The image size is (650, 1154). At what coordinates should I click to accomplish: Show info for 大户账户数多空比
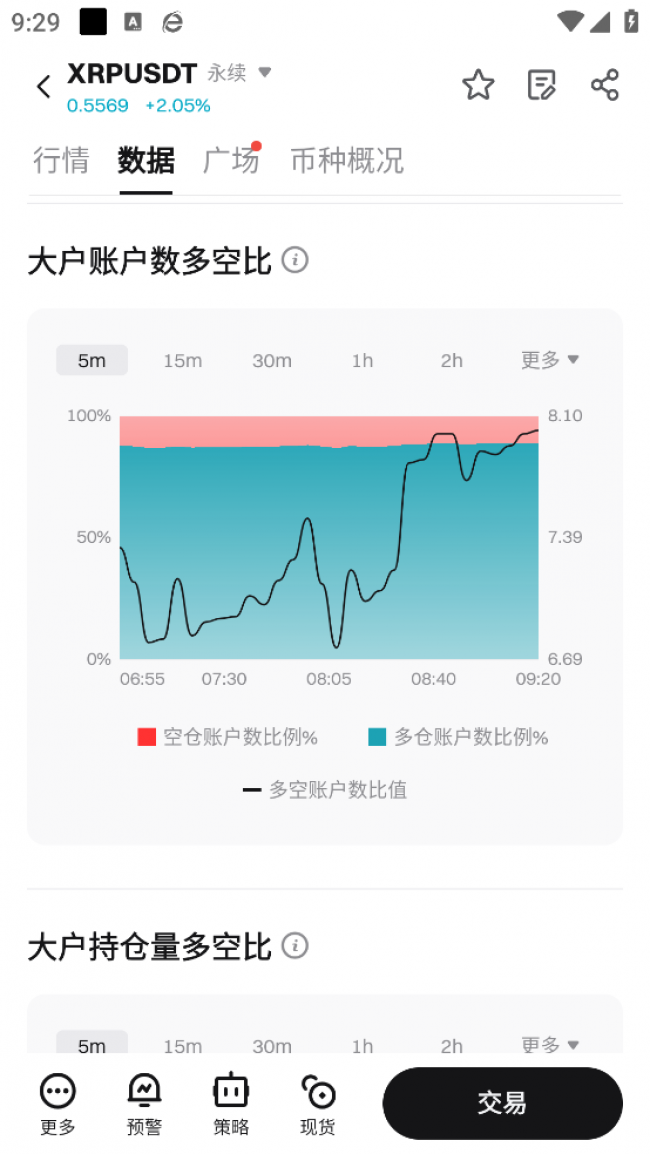coord(295,261)
